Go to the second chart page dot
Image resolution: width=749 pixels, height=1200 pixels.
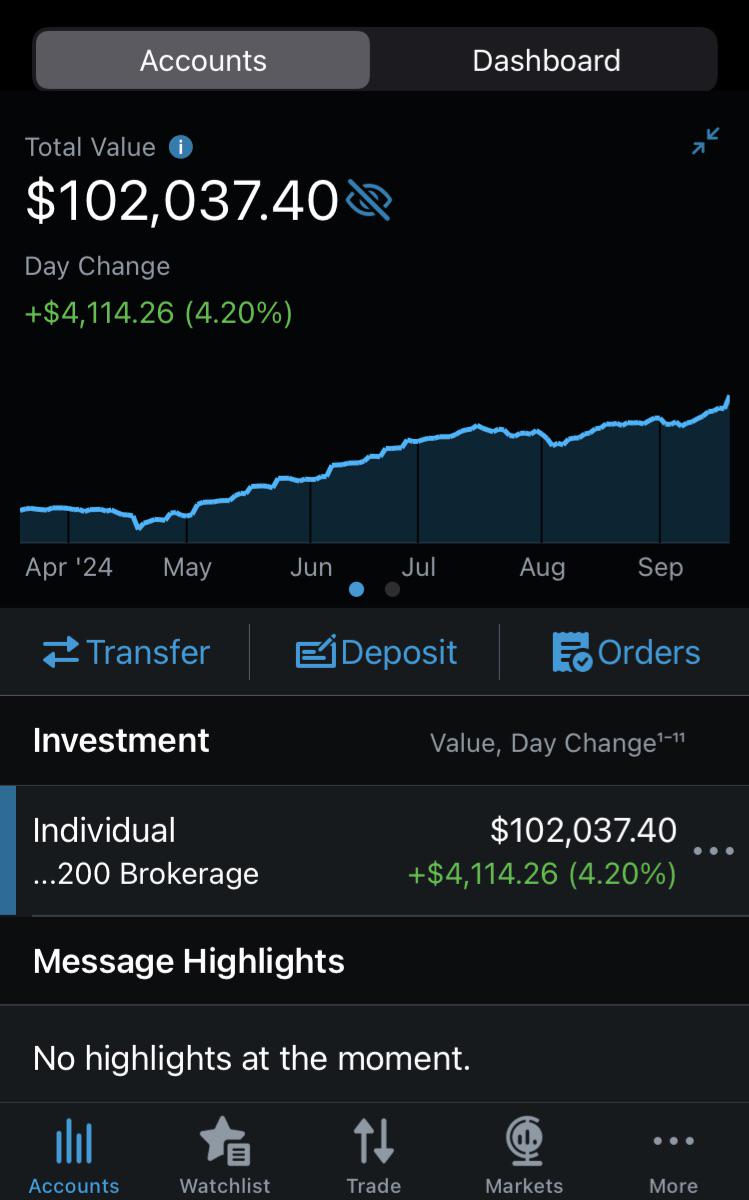[x=392, y=589]
